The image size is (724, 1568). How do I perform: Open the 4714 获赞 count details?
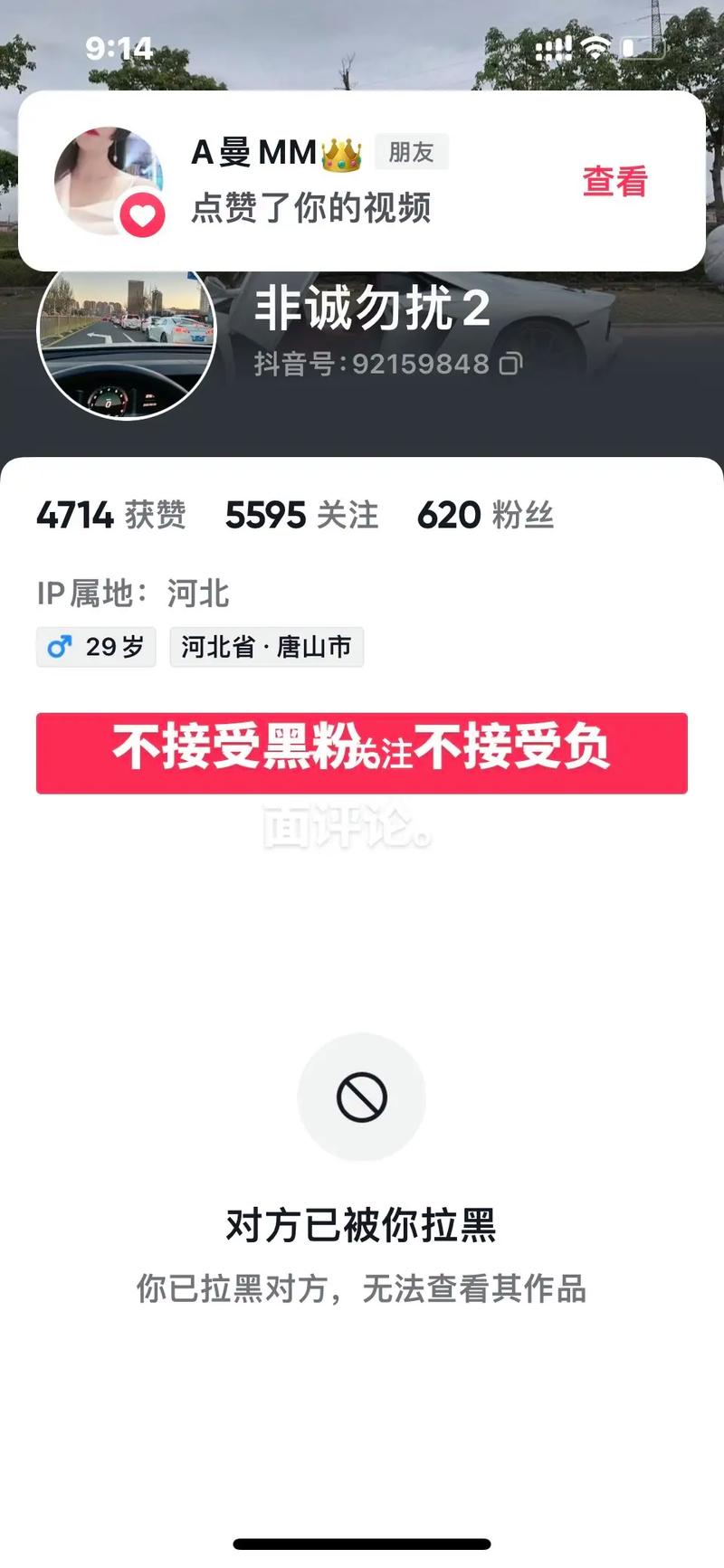[x=110, y=514]
